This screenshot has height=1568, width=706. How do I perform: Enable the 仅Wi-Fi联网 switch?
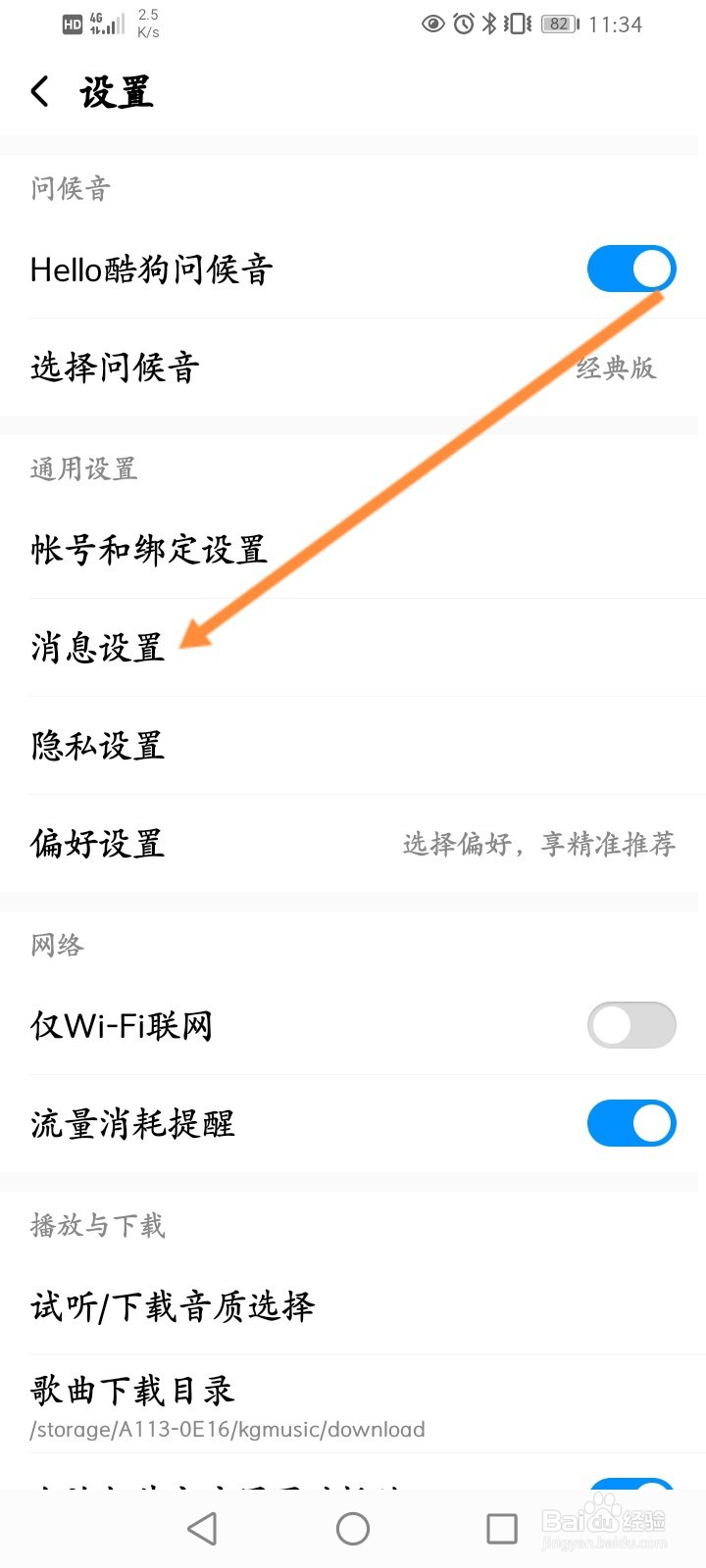pos(630,1024)
